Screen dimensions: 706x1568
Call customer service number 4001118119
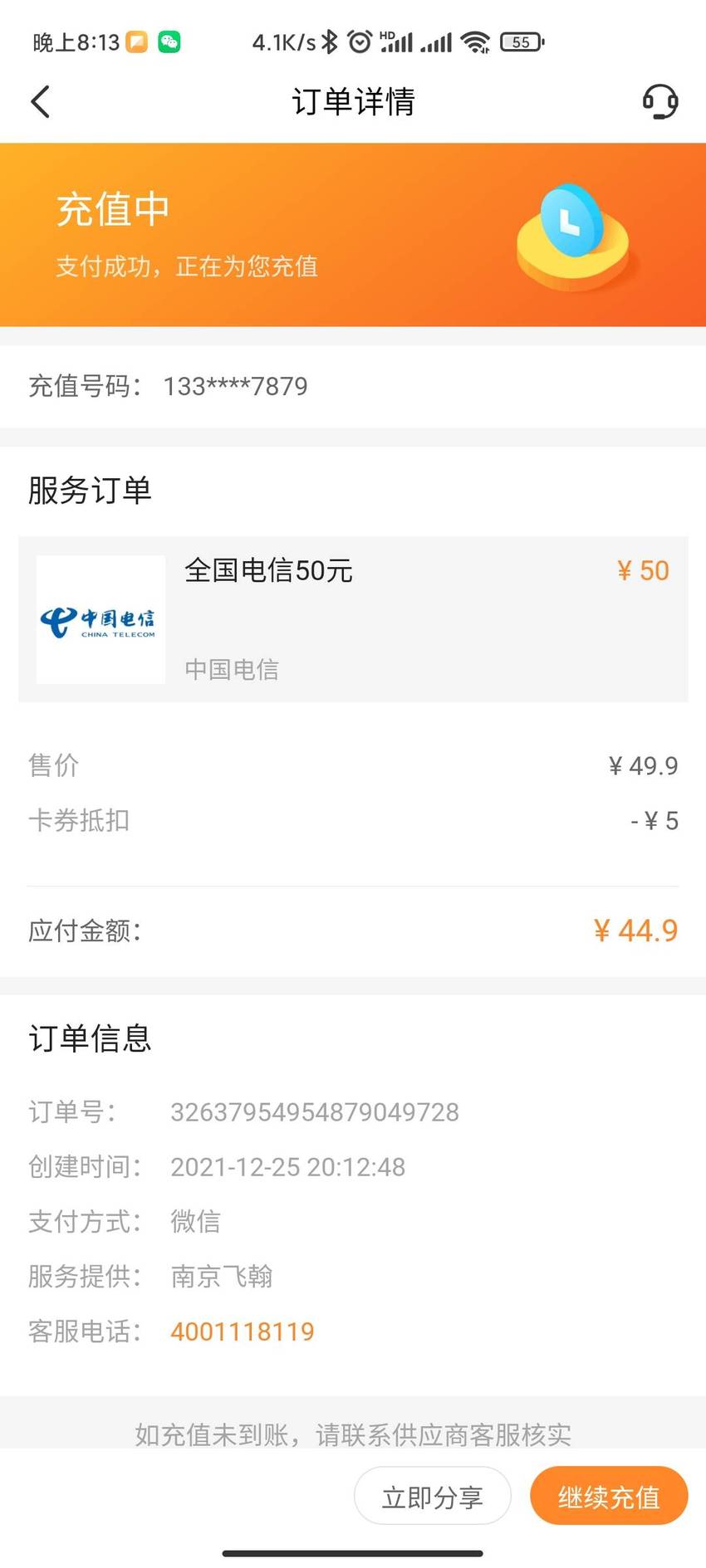click(x=243, y=1331)
